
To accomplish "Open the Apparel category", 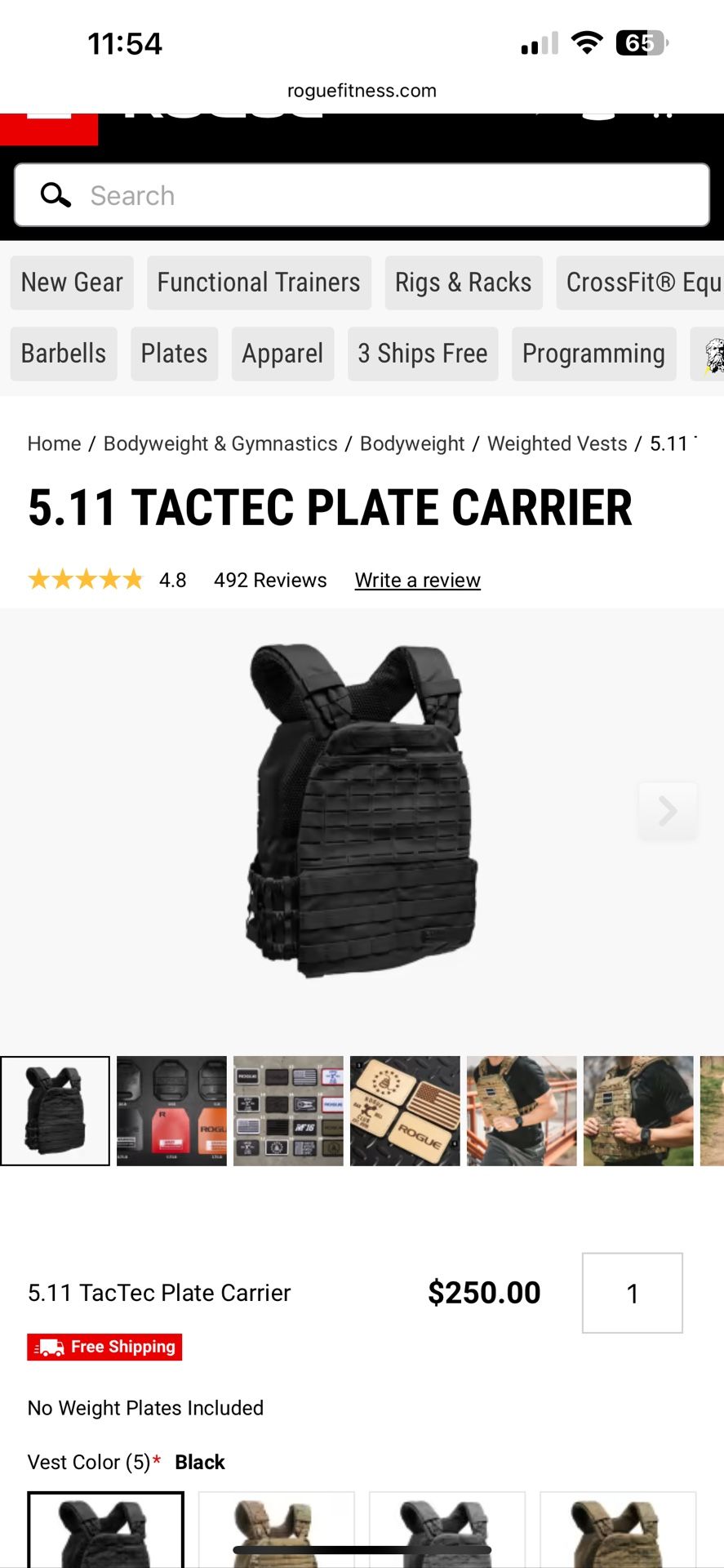I will tap(282, 354).
